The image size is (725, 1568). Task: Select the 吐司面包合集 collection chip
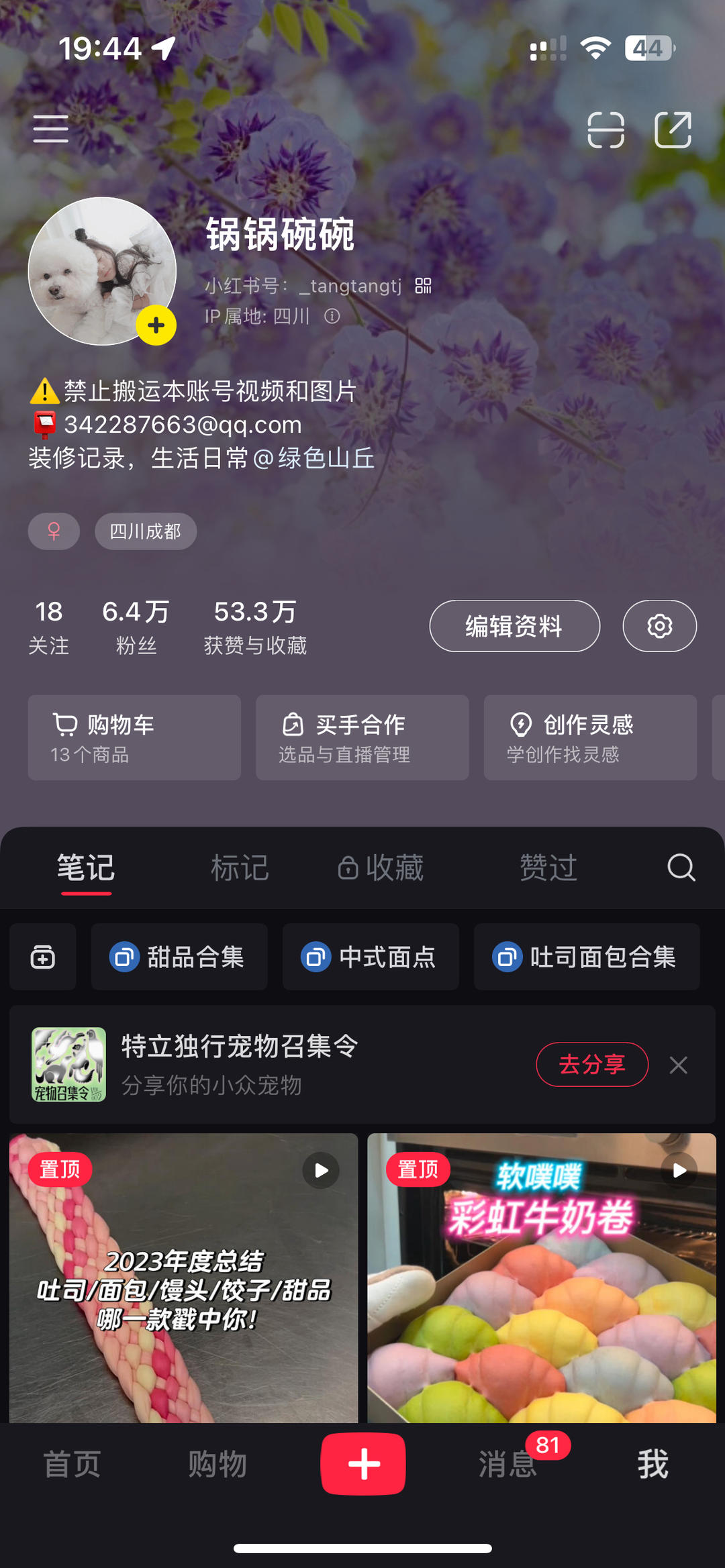[x=587, y=957]
